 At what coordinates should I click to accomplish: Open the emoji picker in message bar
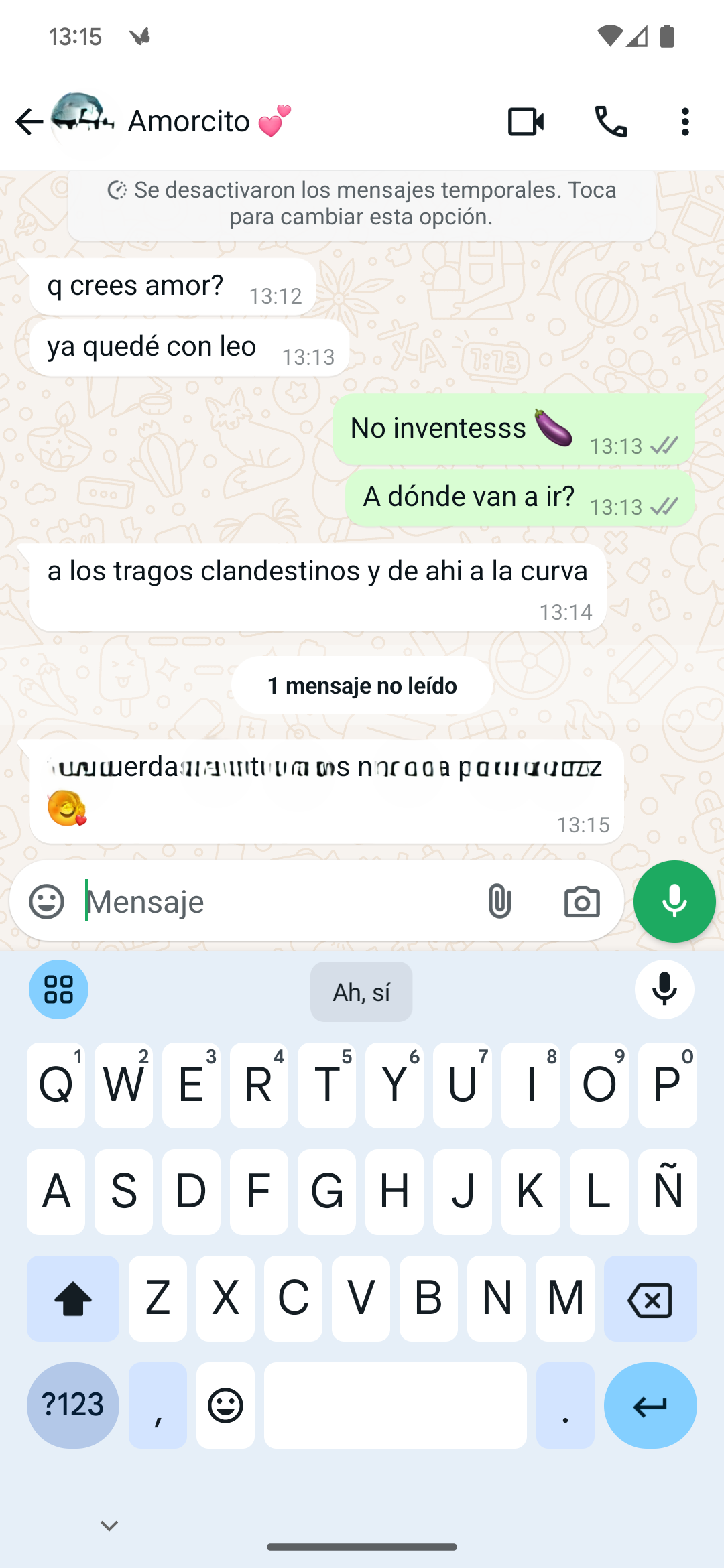tap(47, 901)
